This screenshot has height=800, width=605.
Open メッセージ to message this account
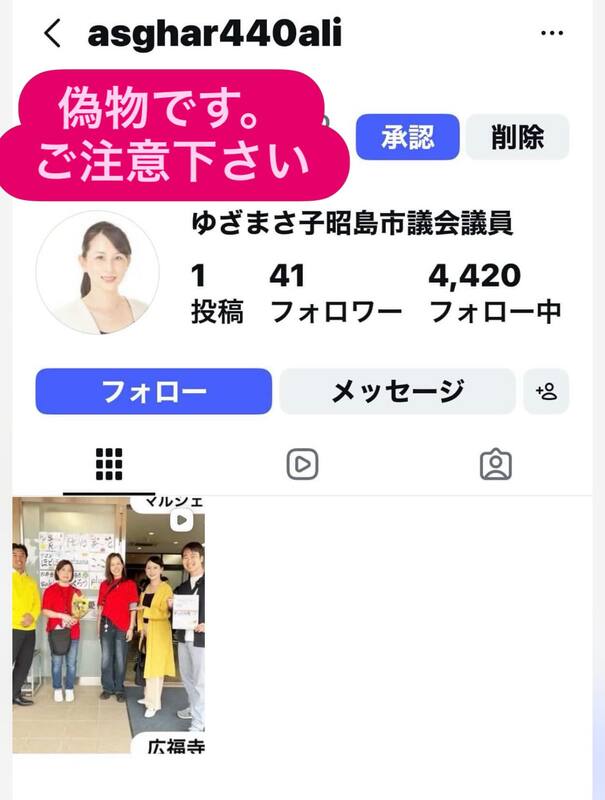397,391
